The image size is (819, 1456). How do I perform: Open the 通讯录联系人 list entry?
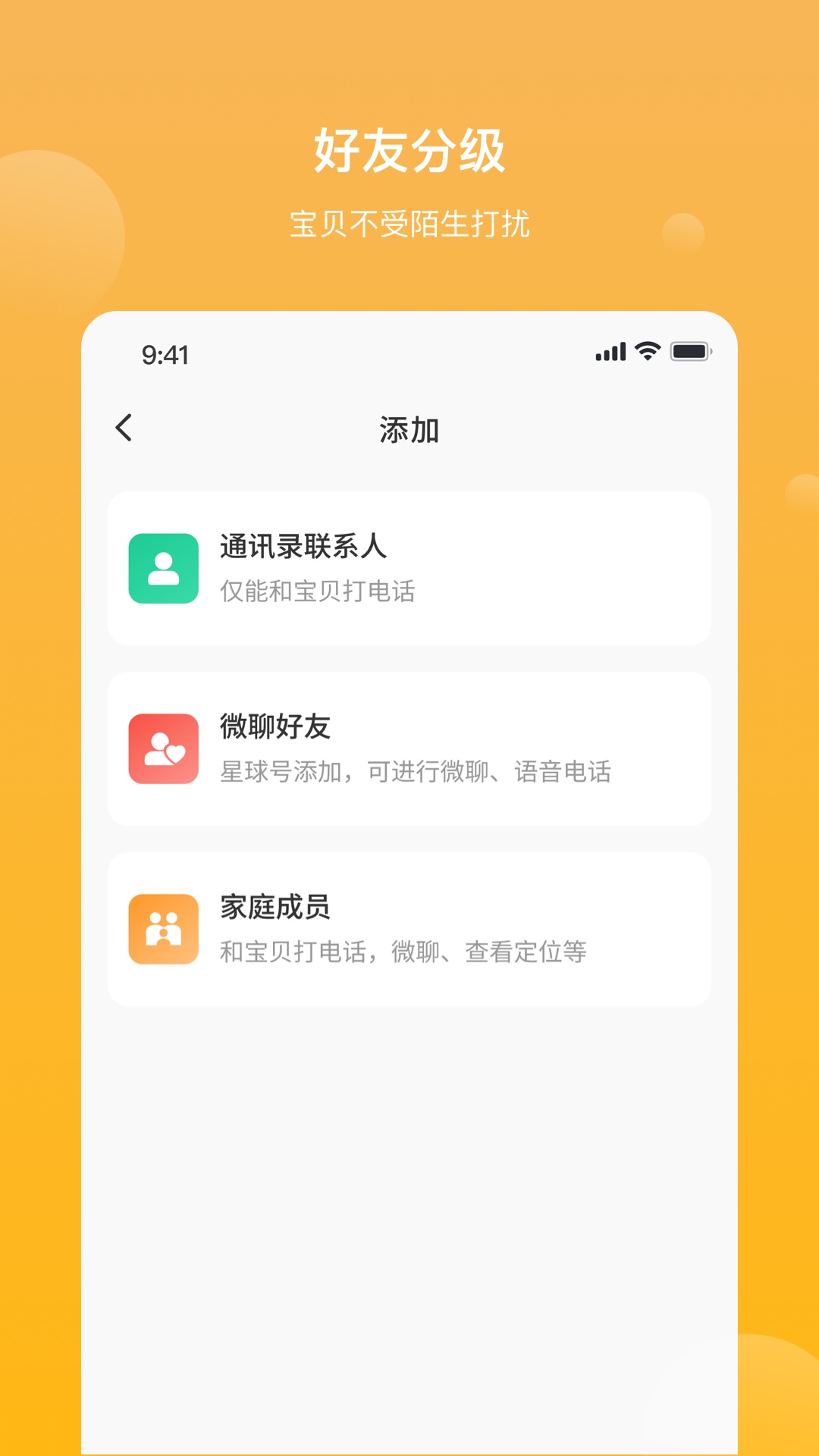tap(409, 567)
